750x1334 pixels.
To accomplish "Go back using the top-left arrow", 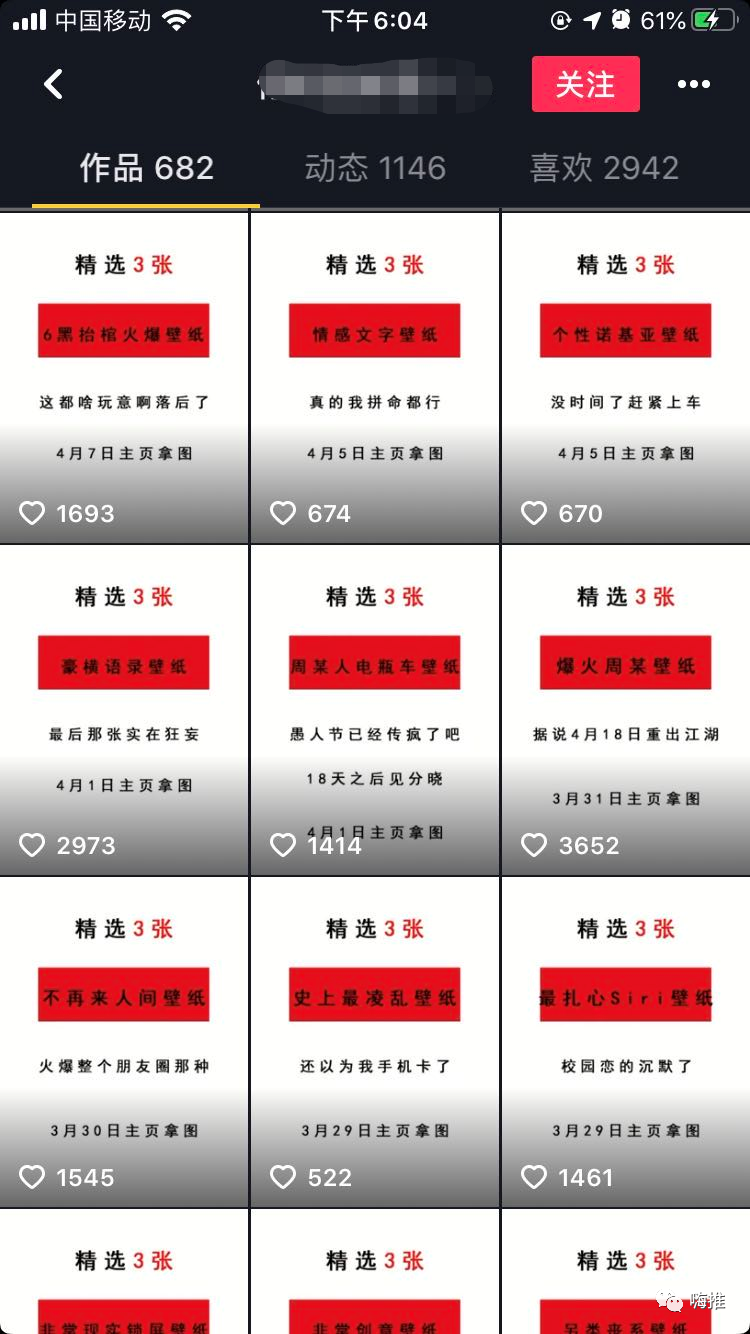I will [x=54, y=84].
